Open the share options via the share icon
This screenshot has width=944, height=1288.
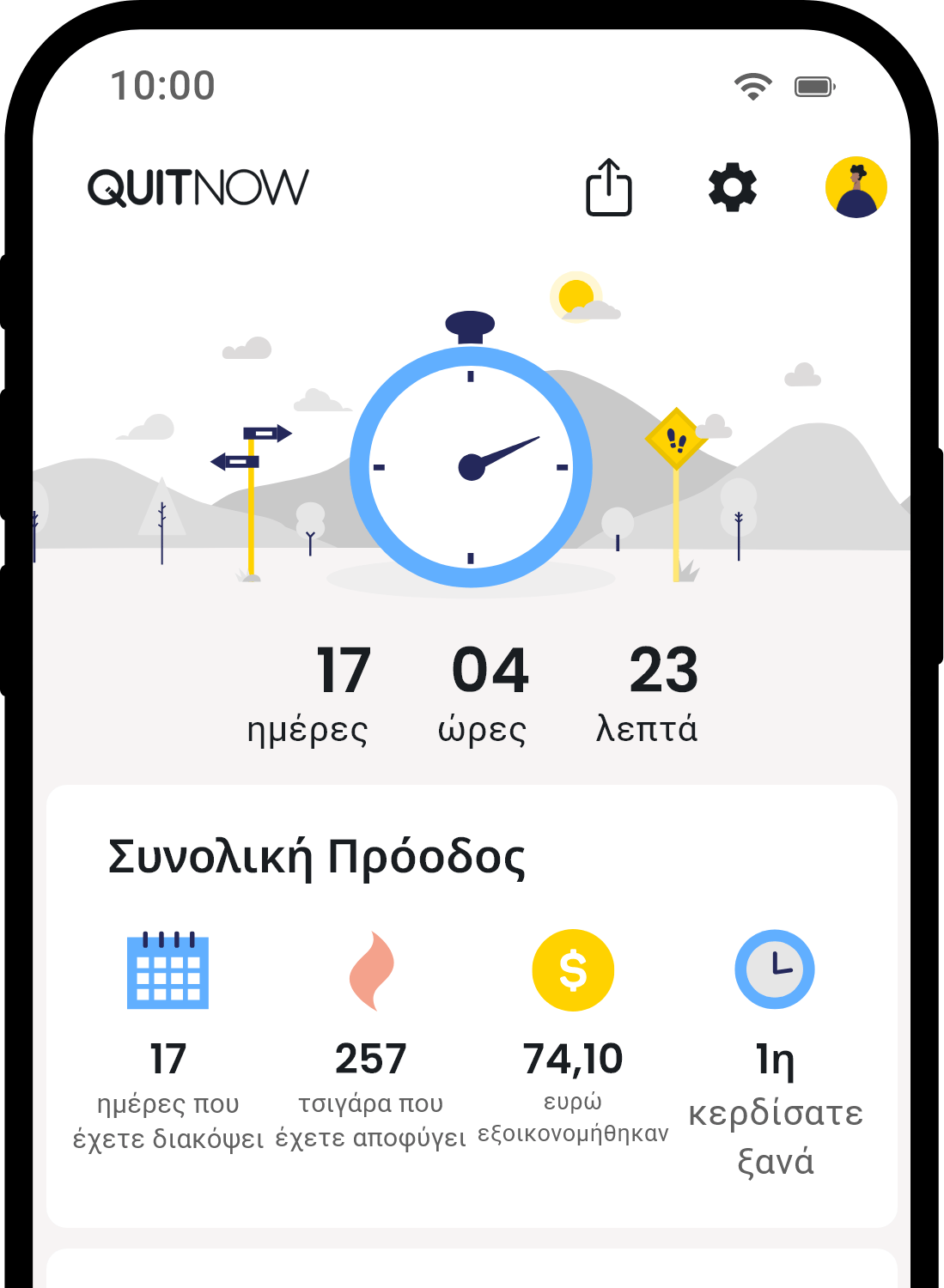[x=610, y=189]
